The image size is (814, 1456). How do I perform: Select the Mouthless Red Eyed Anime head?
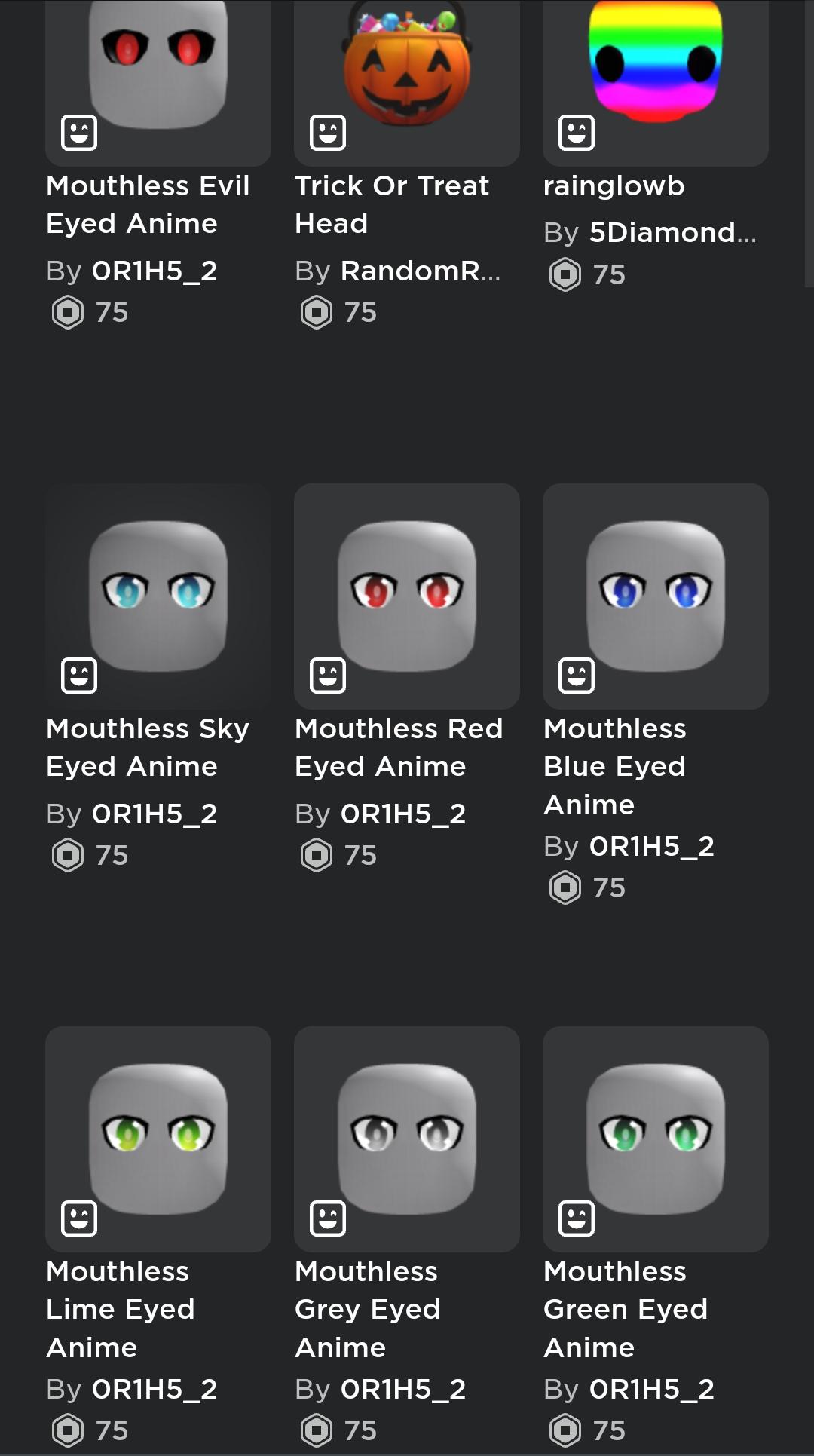coord(406,596)
